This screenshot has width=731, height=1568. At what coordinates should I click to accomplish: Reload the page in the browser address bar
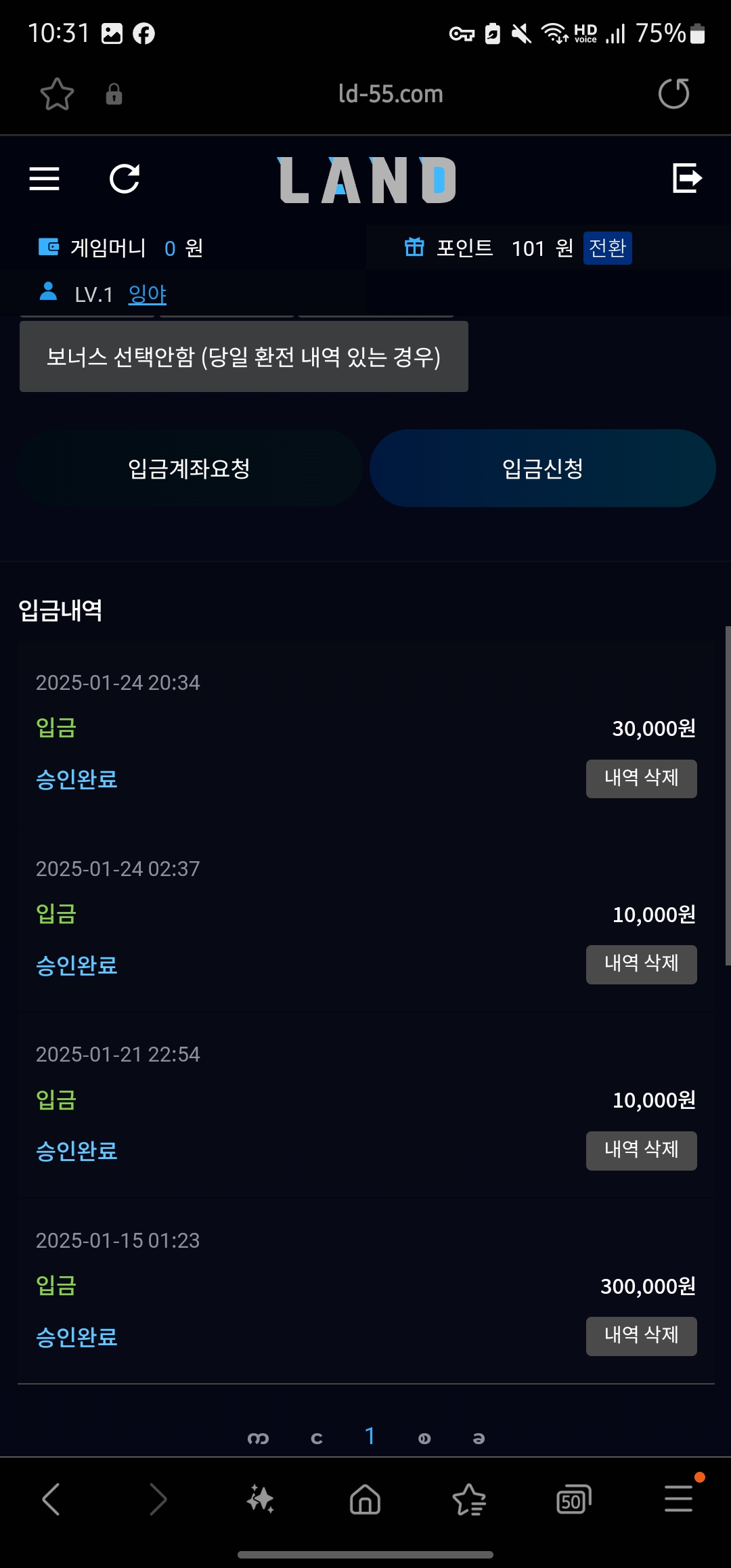pyautogui.click(x=673, y=93)
